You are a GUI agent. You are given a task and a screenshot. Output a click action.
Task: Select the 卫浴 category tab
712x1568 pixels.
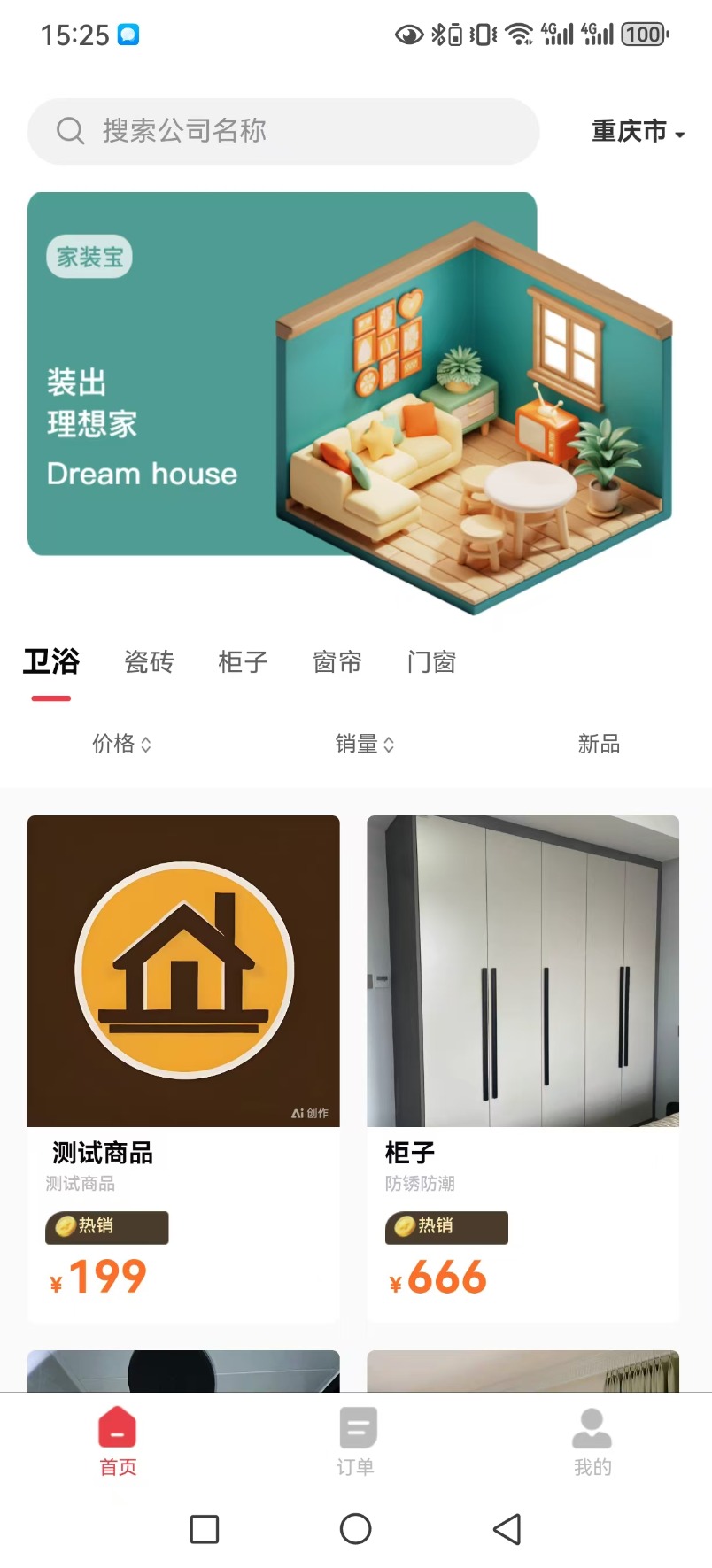(51, 662)
